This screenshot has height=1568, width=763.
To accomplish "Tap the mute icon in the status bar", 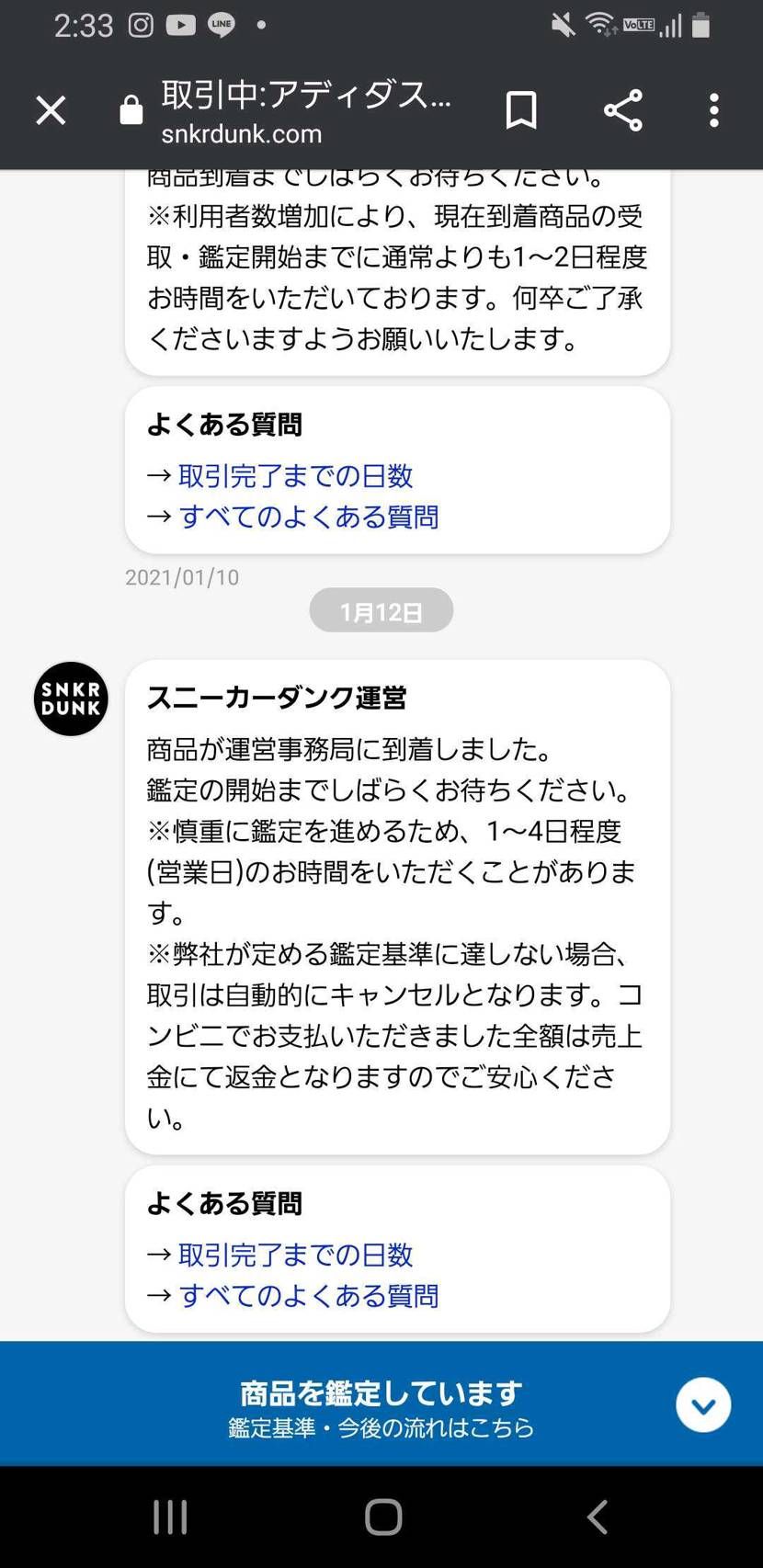I will click(x=564, y=24).
